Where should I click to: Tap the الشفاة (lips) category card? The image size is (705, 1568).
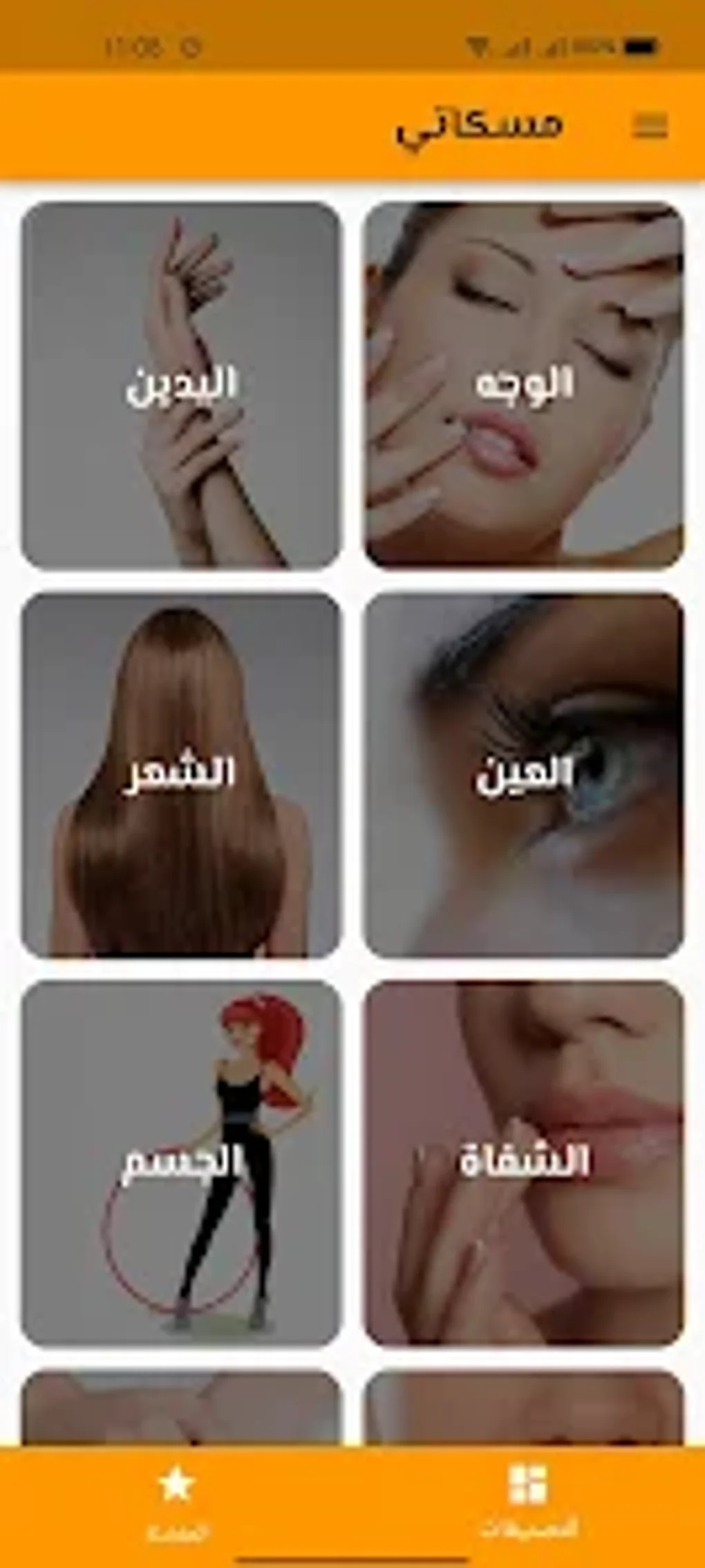click(x=524, y=1163)
